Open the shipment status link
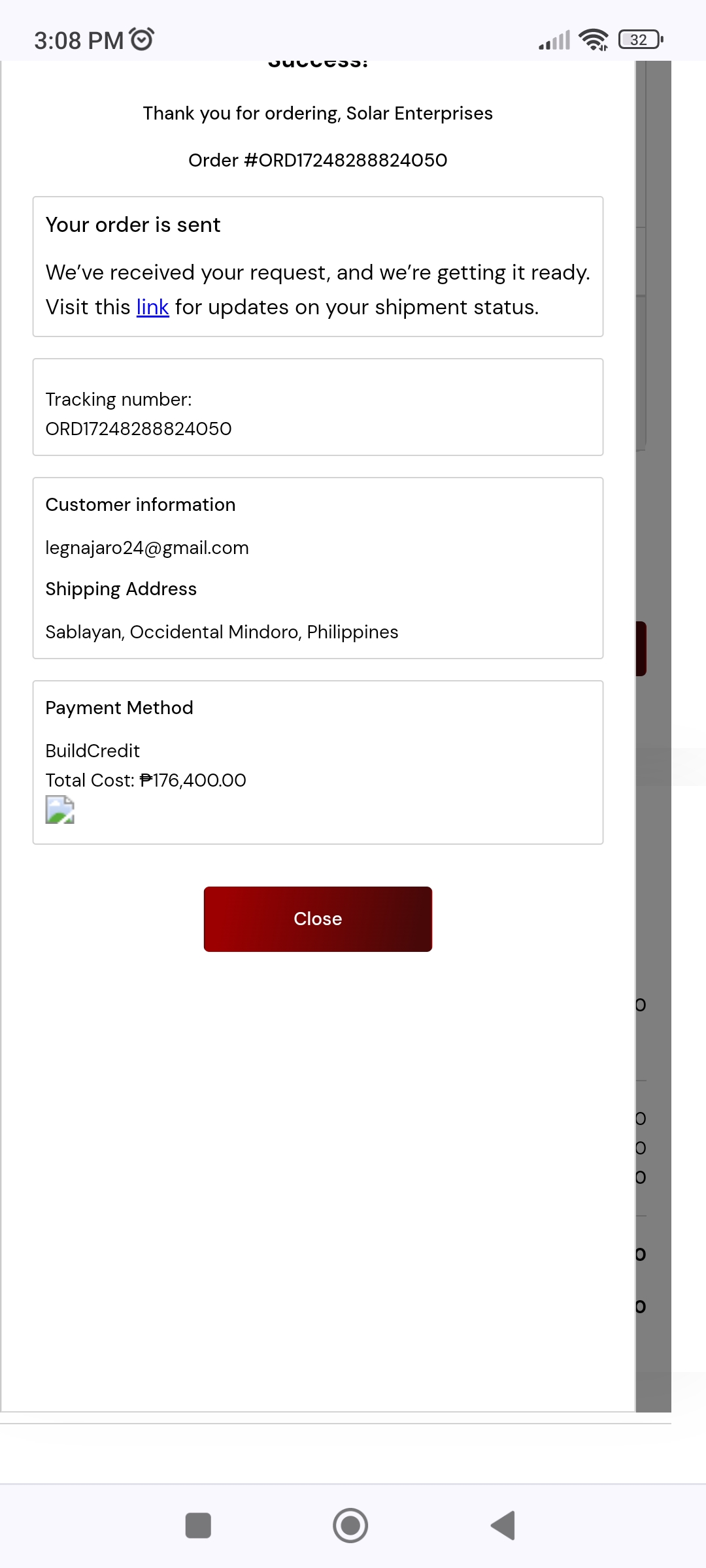The height and width of the screenshot is (1568, 706). pyautogui.click(x=152, y=307)
